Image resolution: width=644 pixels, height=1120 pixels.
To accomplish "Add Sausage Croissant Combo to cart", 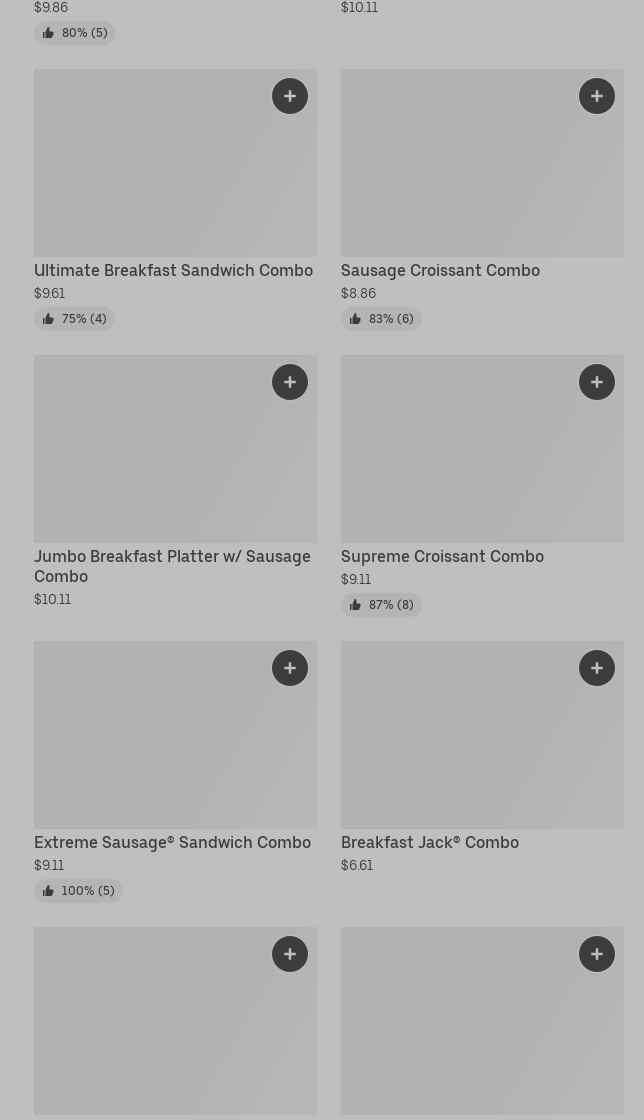I will coord(597,96).
